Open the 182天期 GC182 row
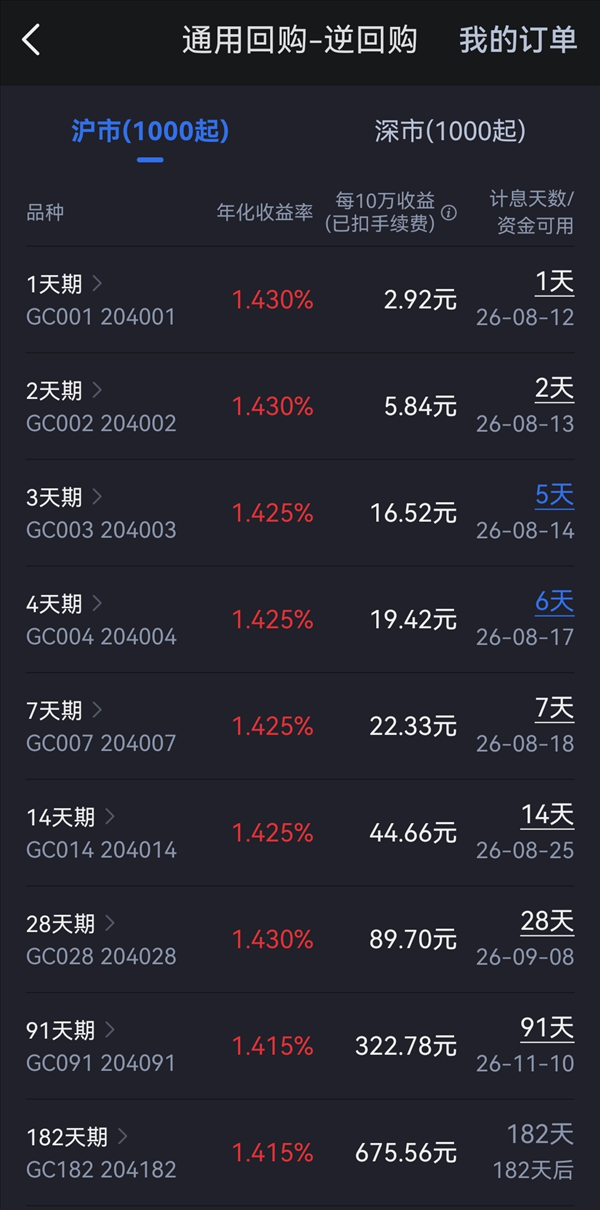The width and height of the screenshot is (600, 1210). (x=300, y=1153)
